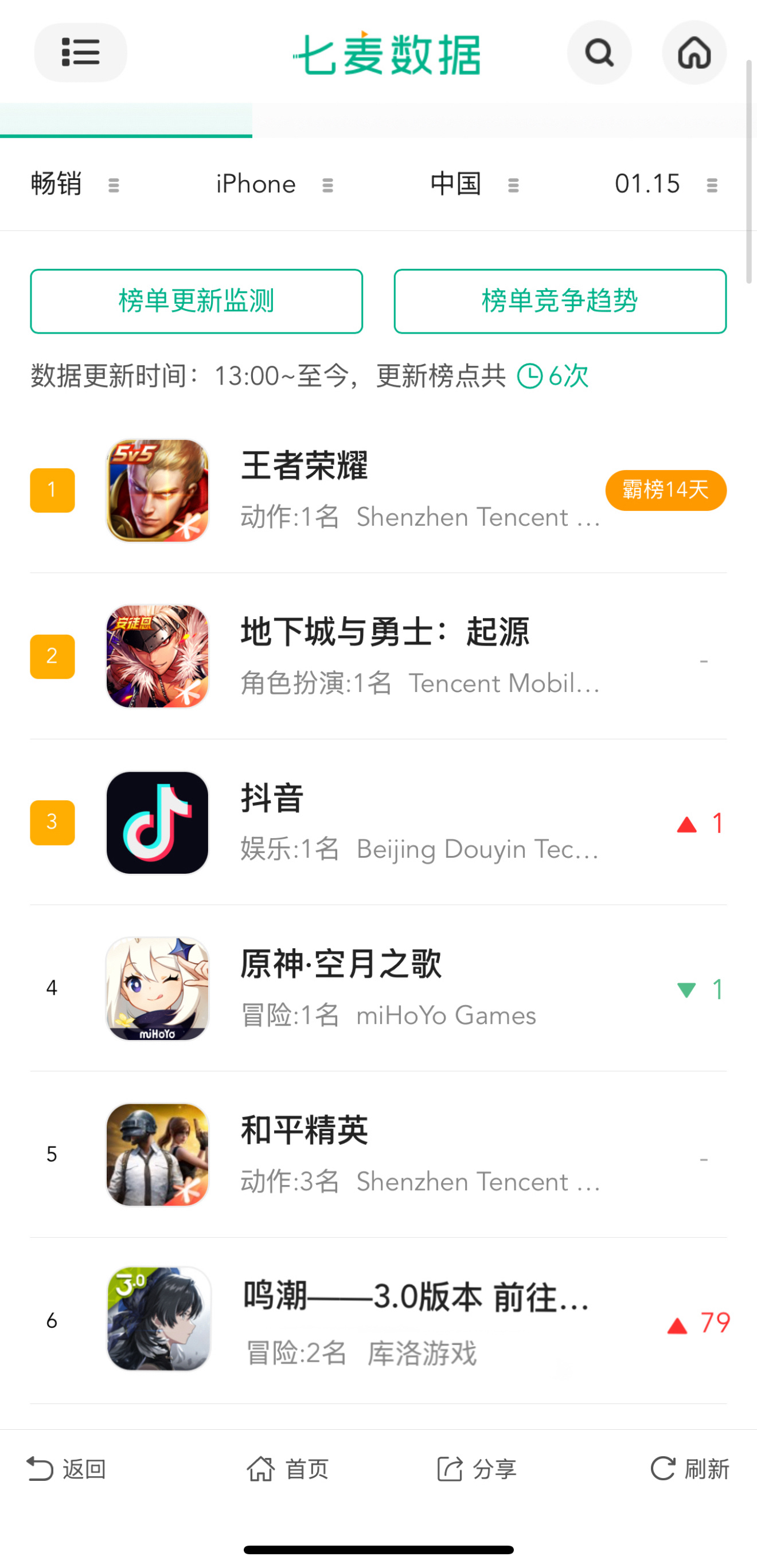Open 地下城与勇士：起源 app details
Screen dimensions: 757x1568
(x=377, y=656)
